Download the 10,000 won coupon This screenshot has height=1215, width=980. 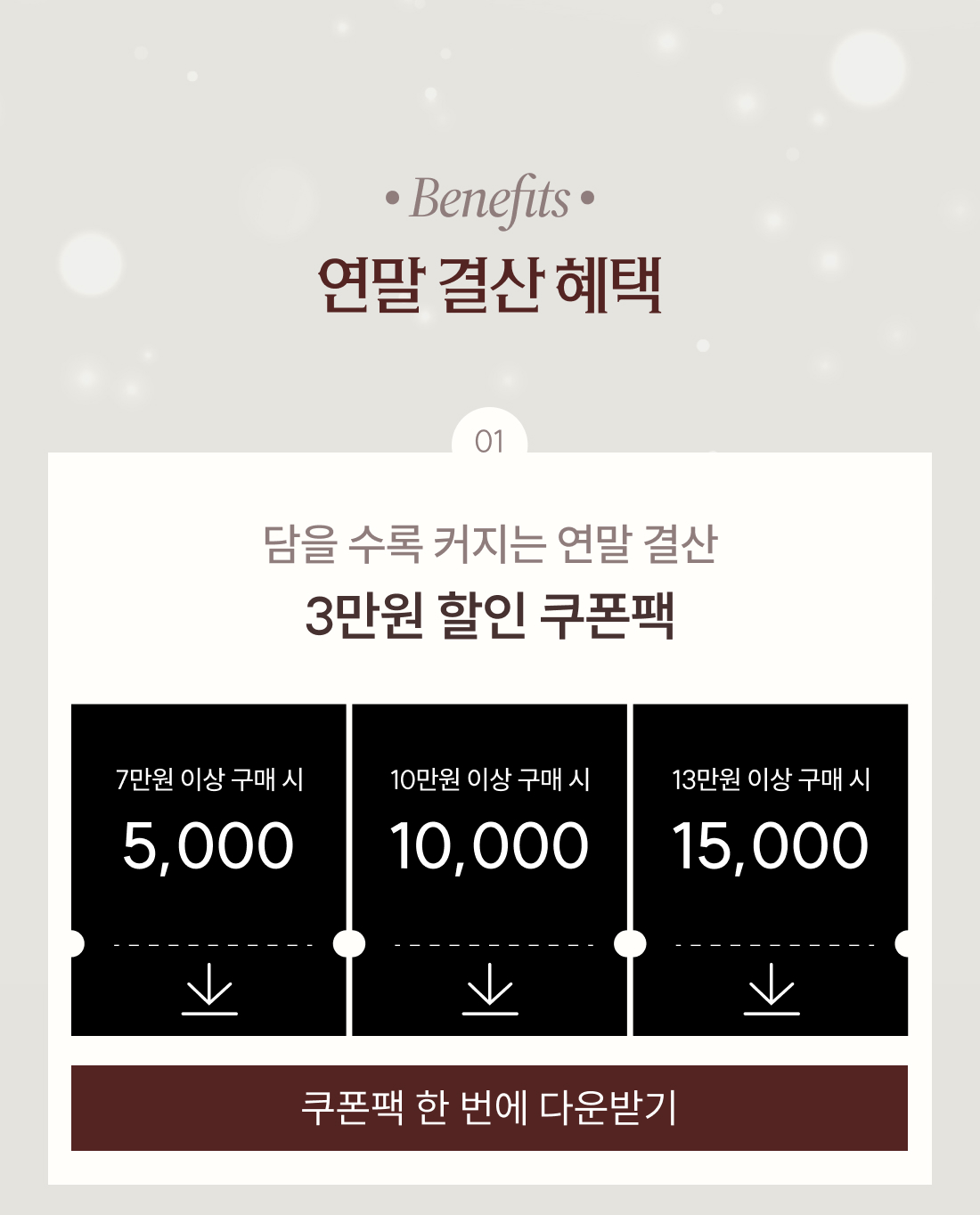pos(490,989)
